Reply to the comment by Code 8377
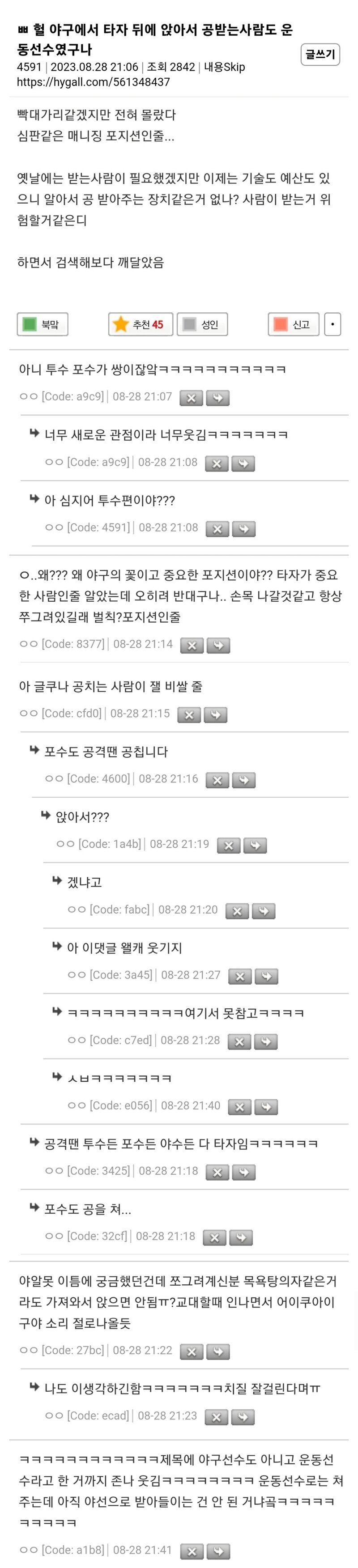The height and width of the screenshot is (1568, 358). pos(218,645)
